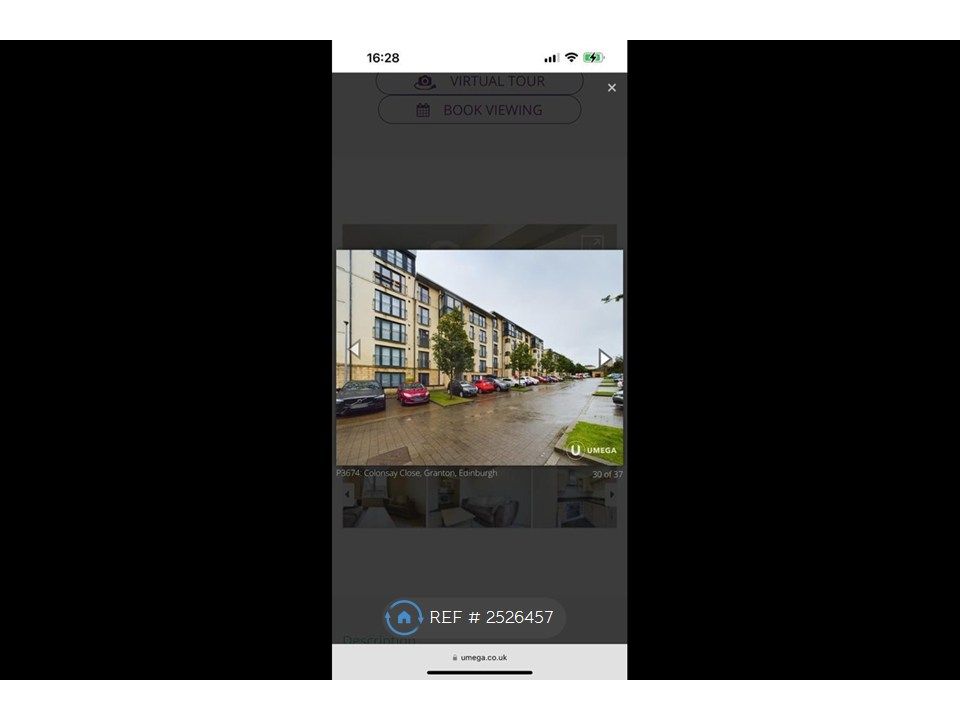Move the thumbnail strip forward
The width and height of the screenshot is (960, 720).
coord(612,494)
